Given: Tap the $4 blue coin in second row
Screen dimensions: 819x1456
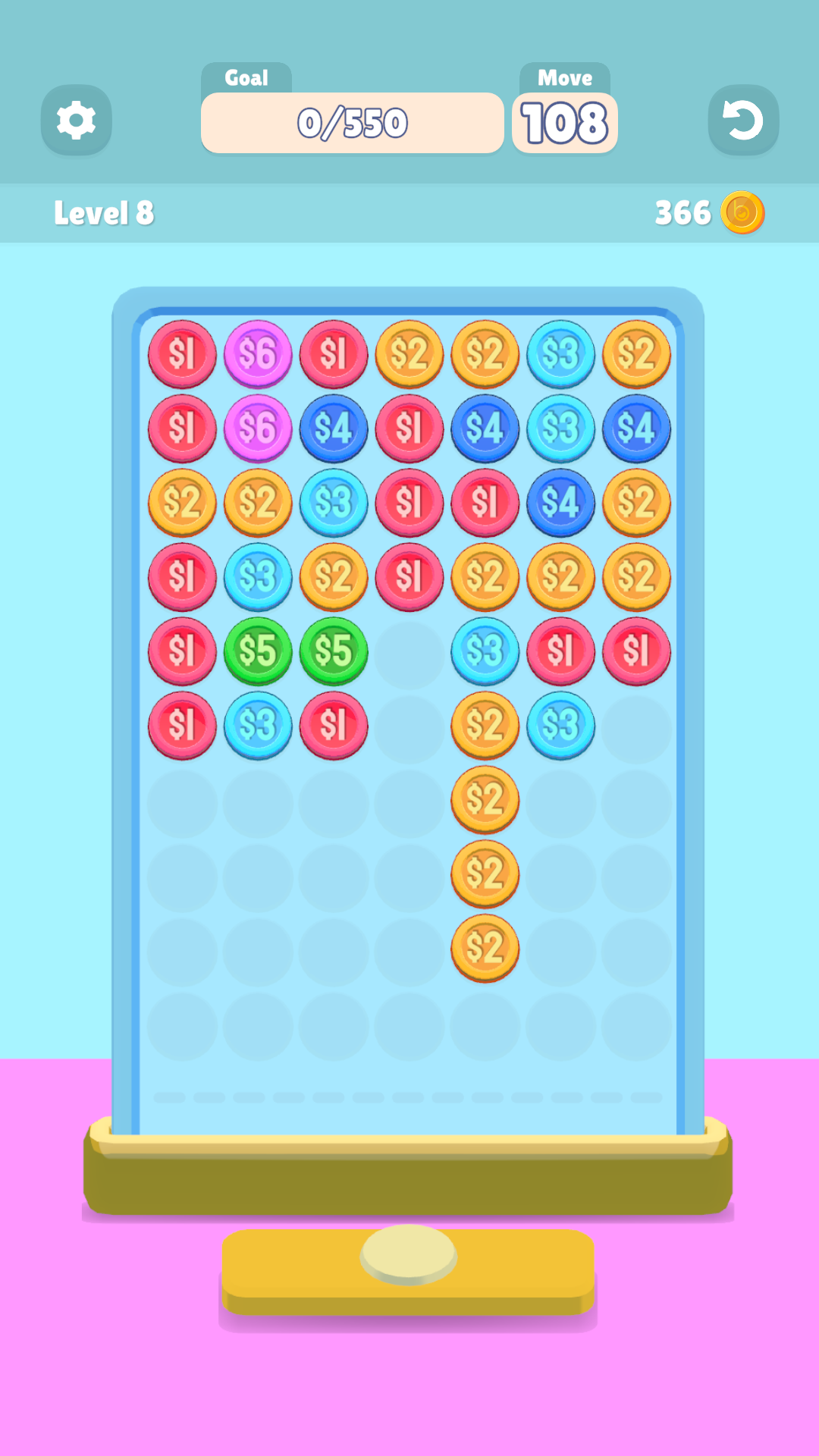Looking at the screenshot, I should coord(334,430).
